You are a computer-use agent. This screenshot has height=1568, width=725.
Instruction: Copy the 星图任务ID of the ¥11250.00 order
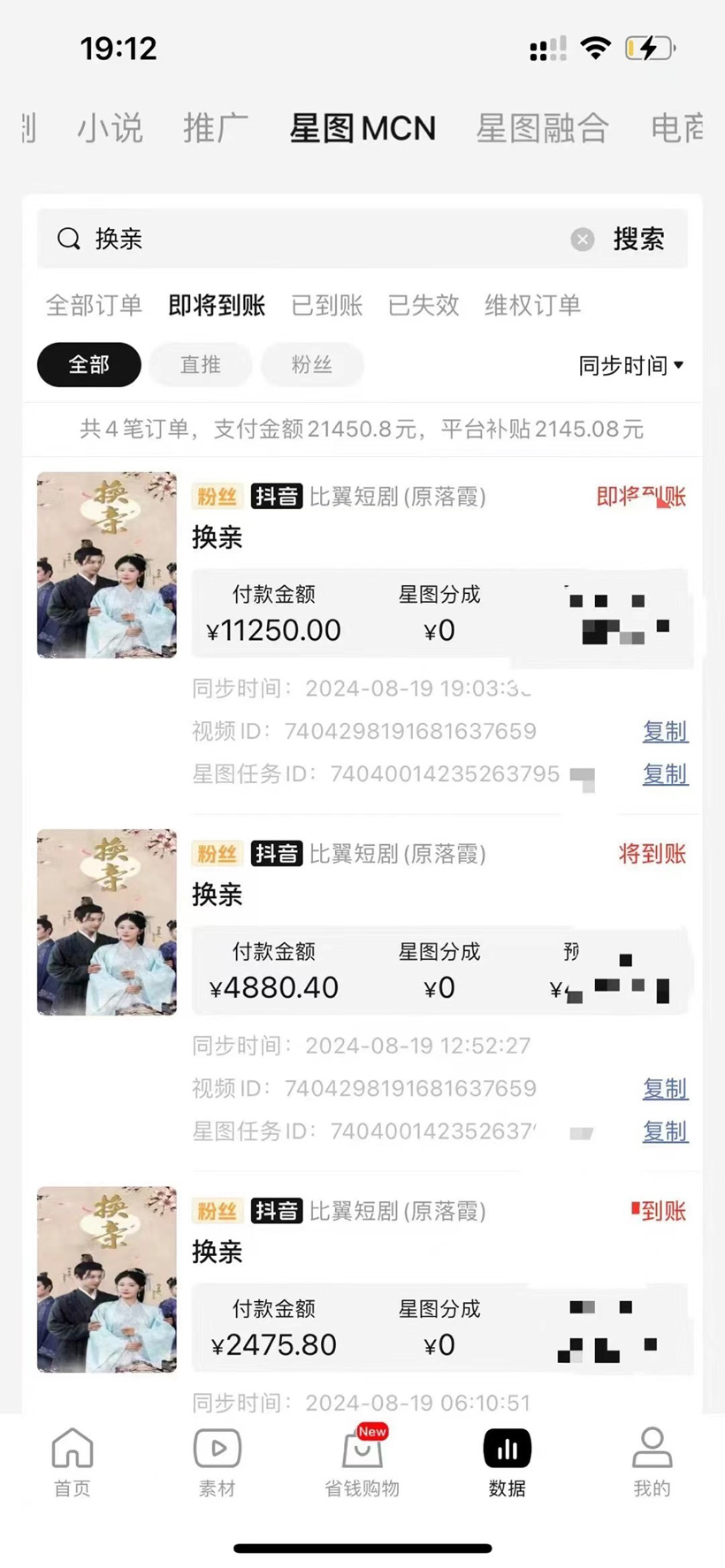click(x=665, y=774)
